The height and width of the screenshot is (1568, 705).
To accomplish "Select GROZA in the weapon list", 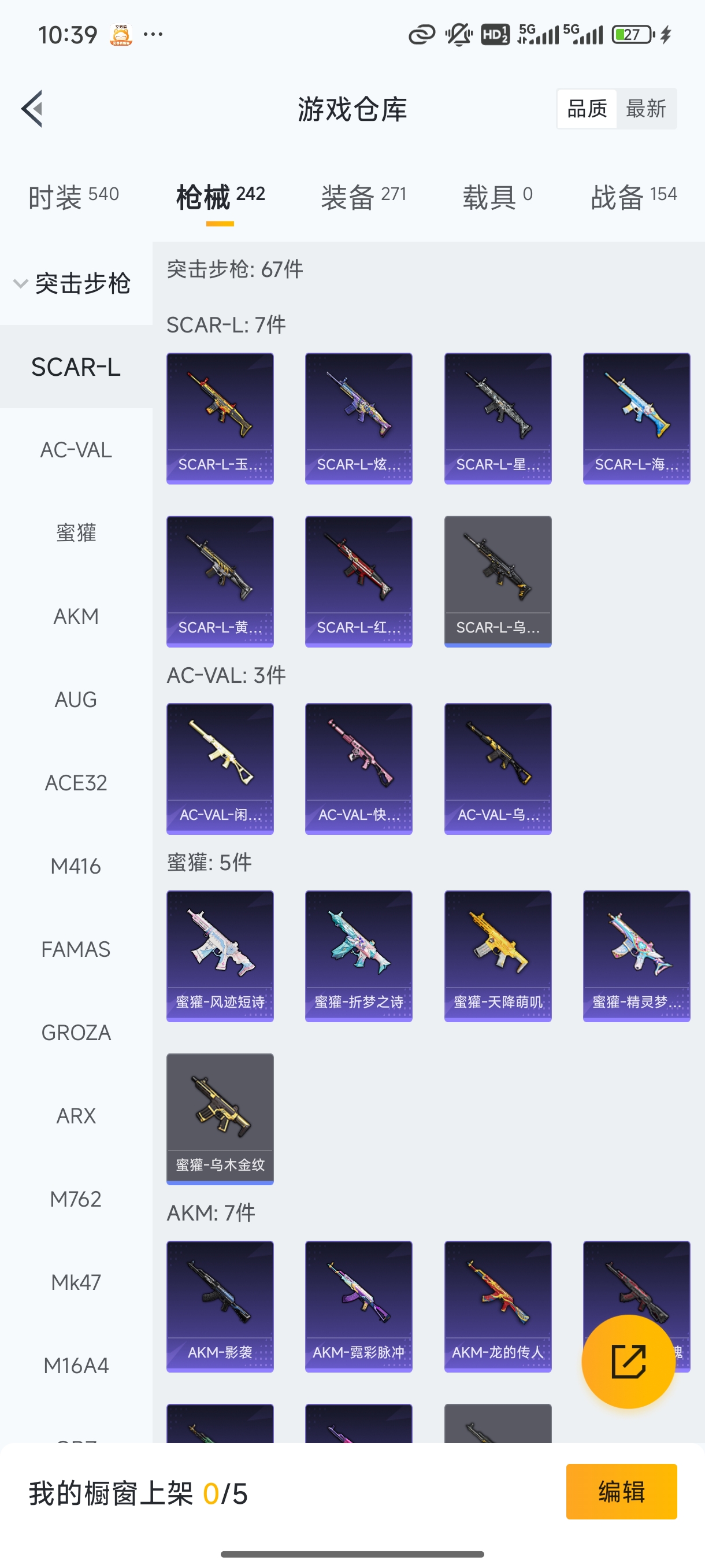I will (76, 1033).
